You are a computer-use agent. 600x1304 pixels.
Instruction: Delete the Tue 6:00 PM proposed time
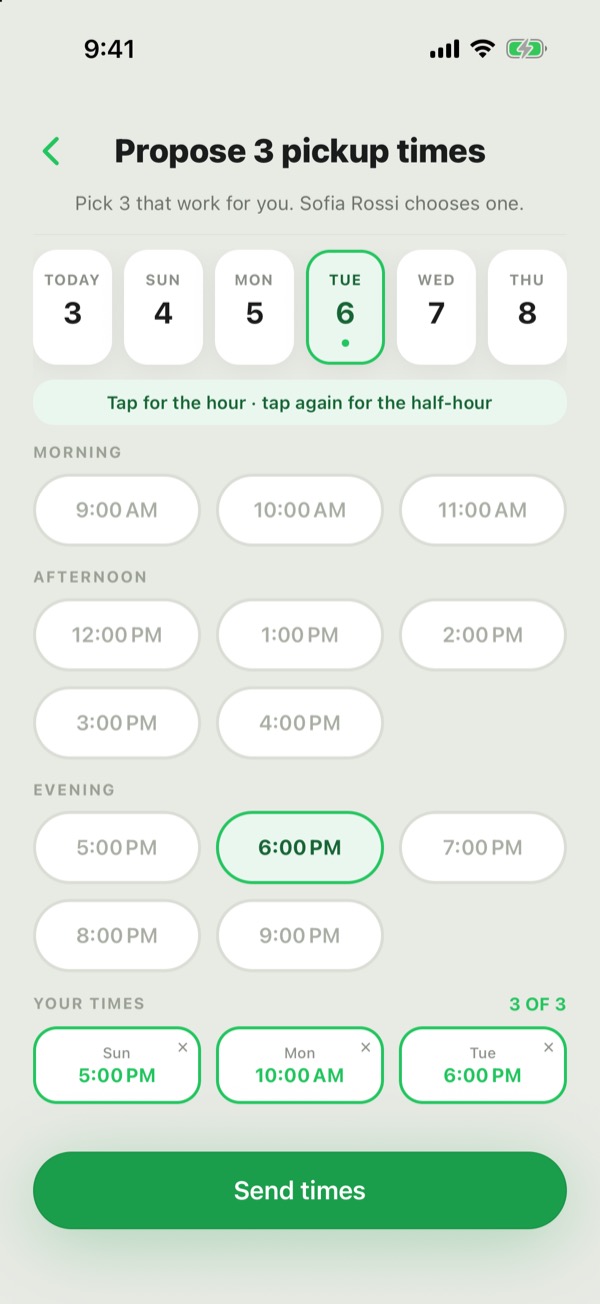(548, 1047)
